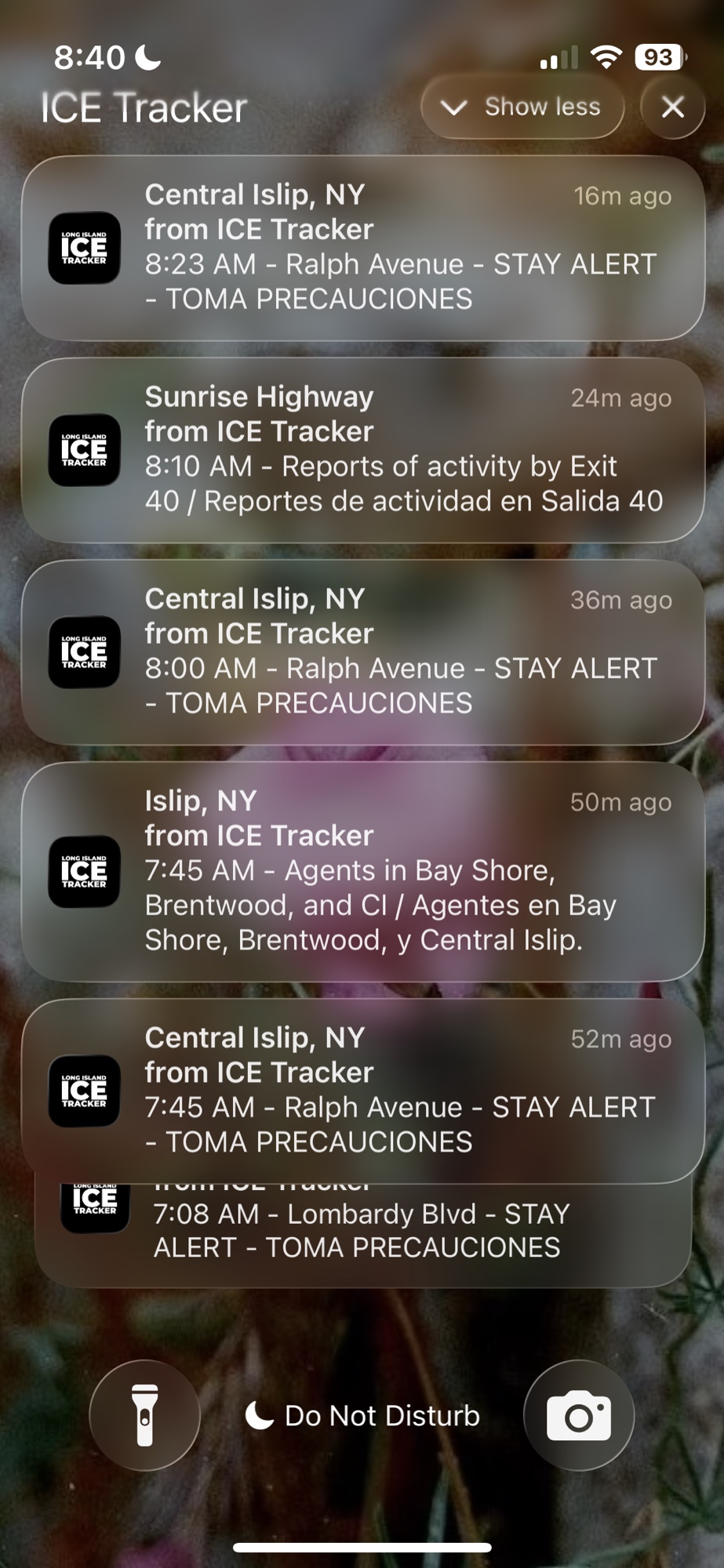The image size is (724, 1568).
Task: Open the 7:08 AM Lombardy Blvd notification
Action: point(362,1232)
